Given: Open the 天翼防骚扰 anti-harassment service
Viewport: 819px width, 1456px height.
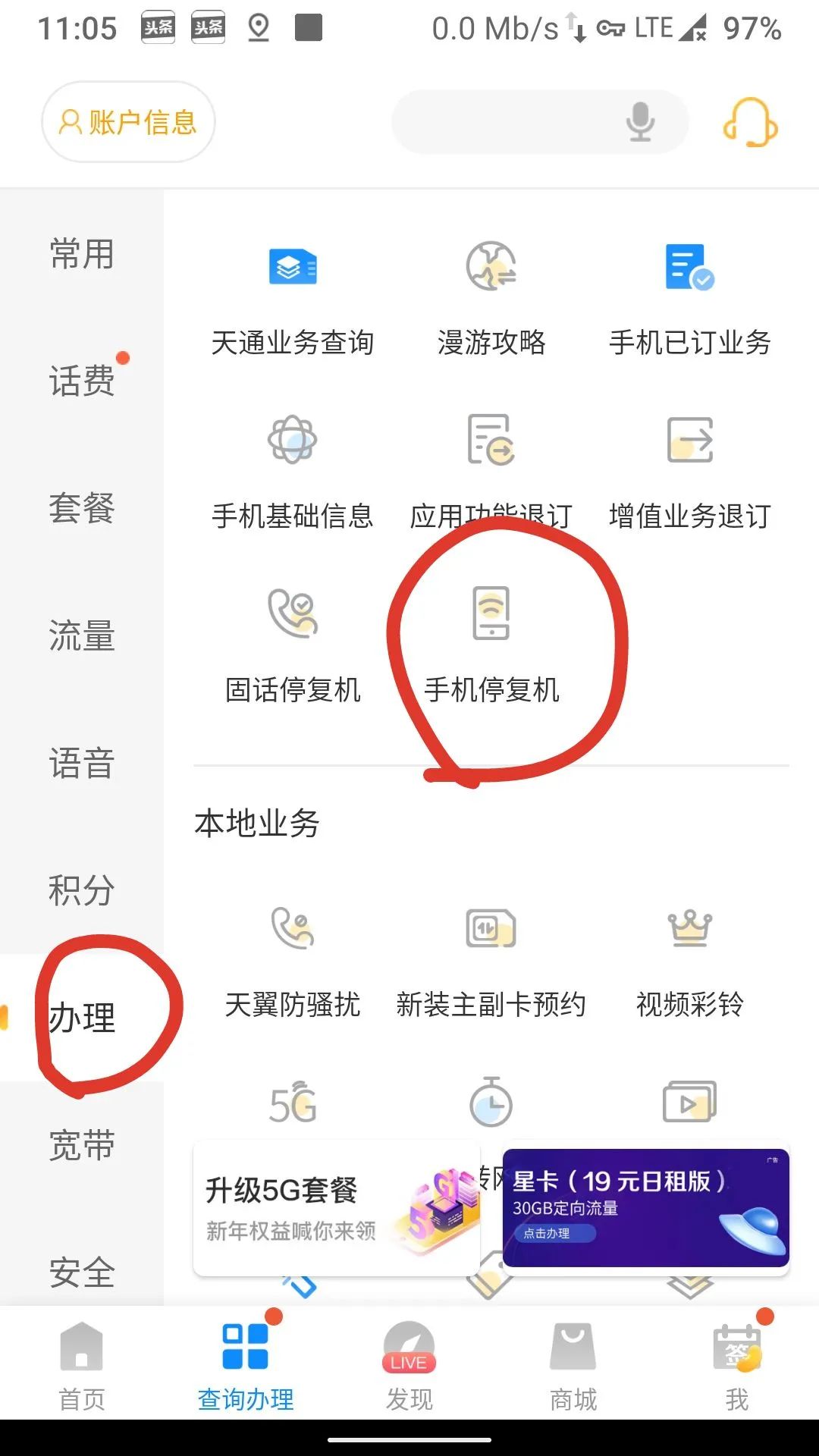Looking at the screenshot, I should tap(293, 955).
